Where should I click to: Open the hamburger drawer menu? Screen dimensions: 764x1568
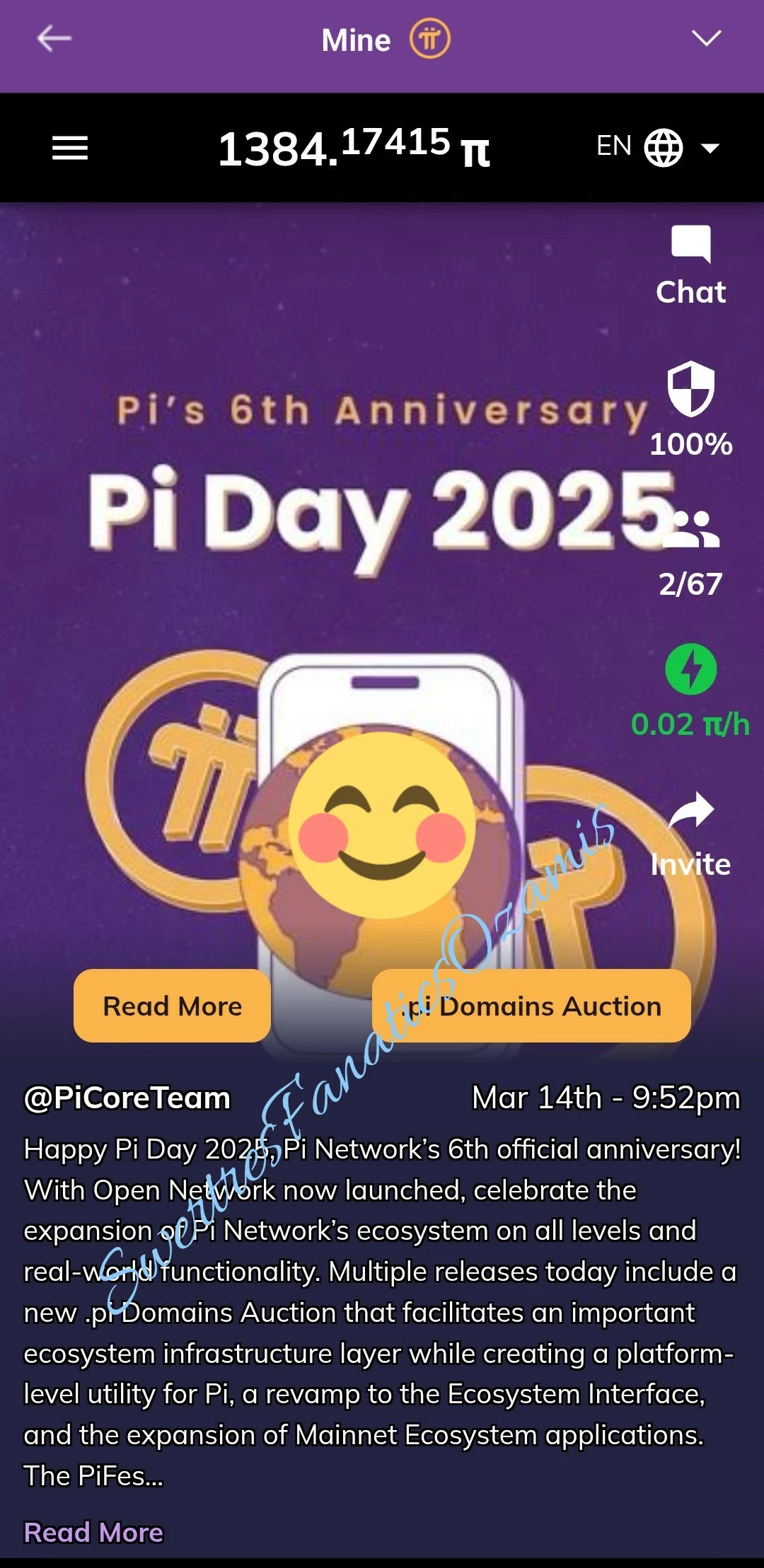[70, 148]
